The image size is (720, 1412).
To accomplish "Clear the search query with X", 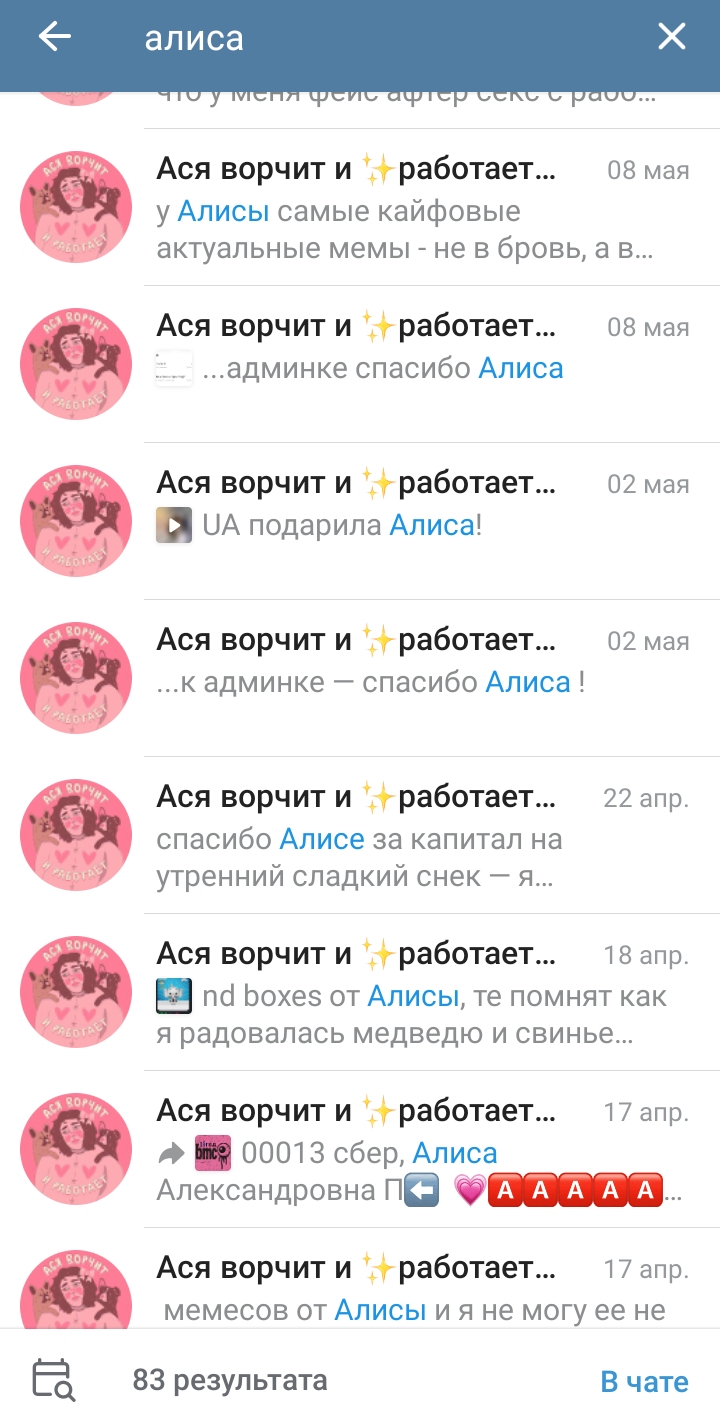I will tap(671, 38).
